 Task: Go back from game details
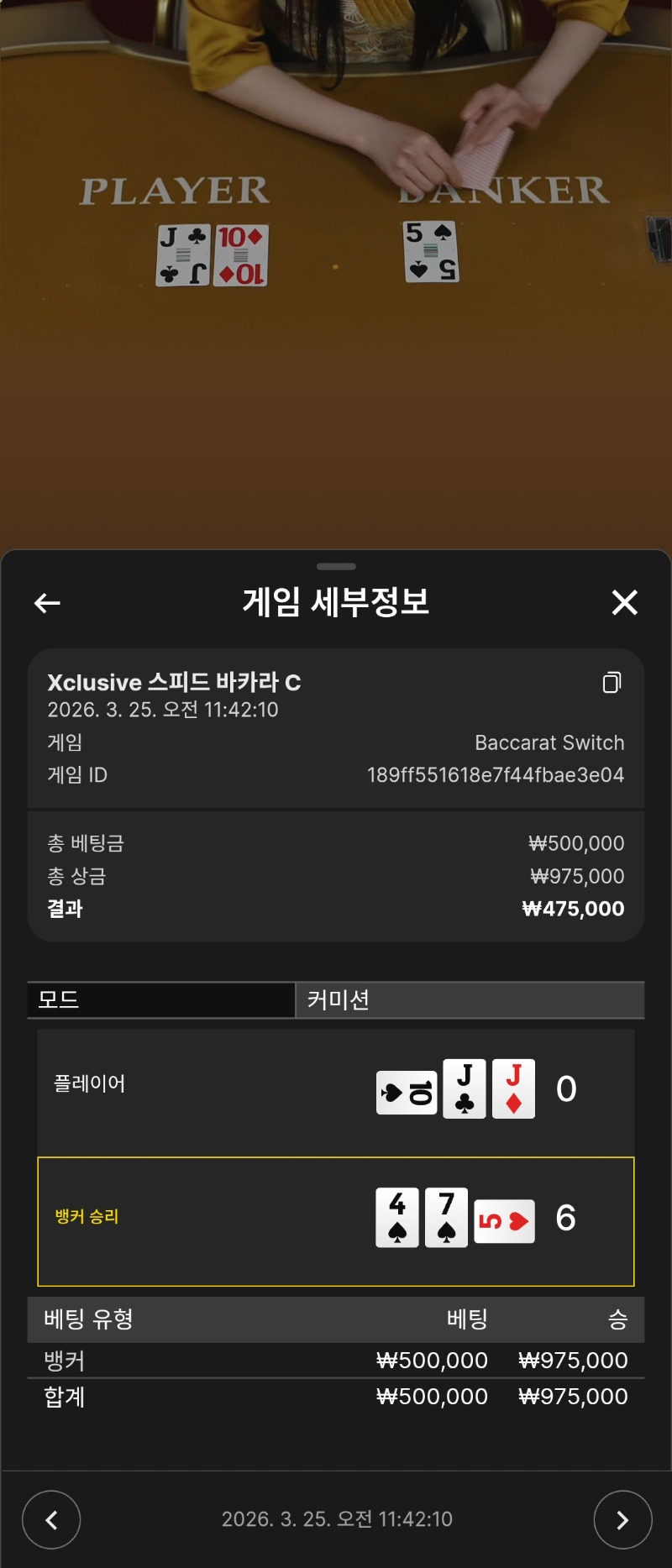tap(47, 602)
